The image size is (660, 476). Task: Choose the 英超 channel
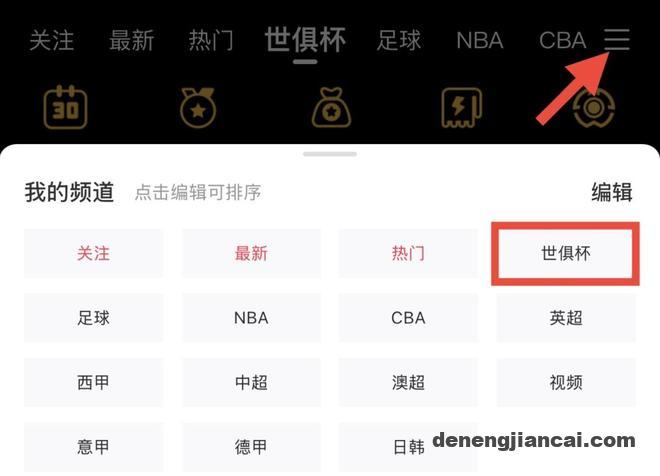pyautogui.click(x=565, y=318)
